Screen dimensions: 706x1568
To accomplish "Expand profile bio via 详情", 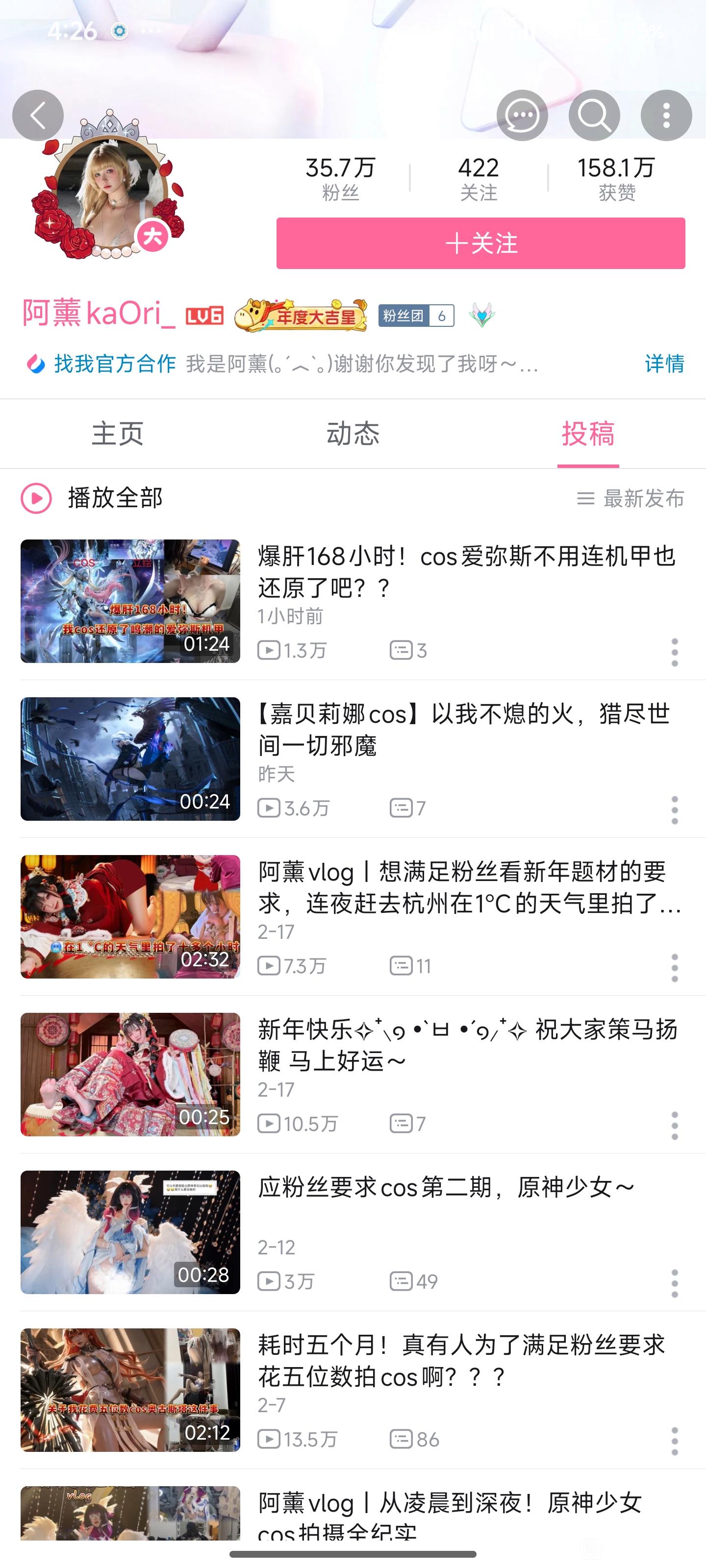I will [664, 364].
